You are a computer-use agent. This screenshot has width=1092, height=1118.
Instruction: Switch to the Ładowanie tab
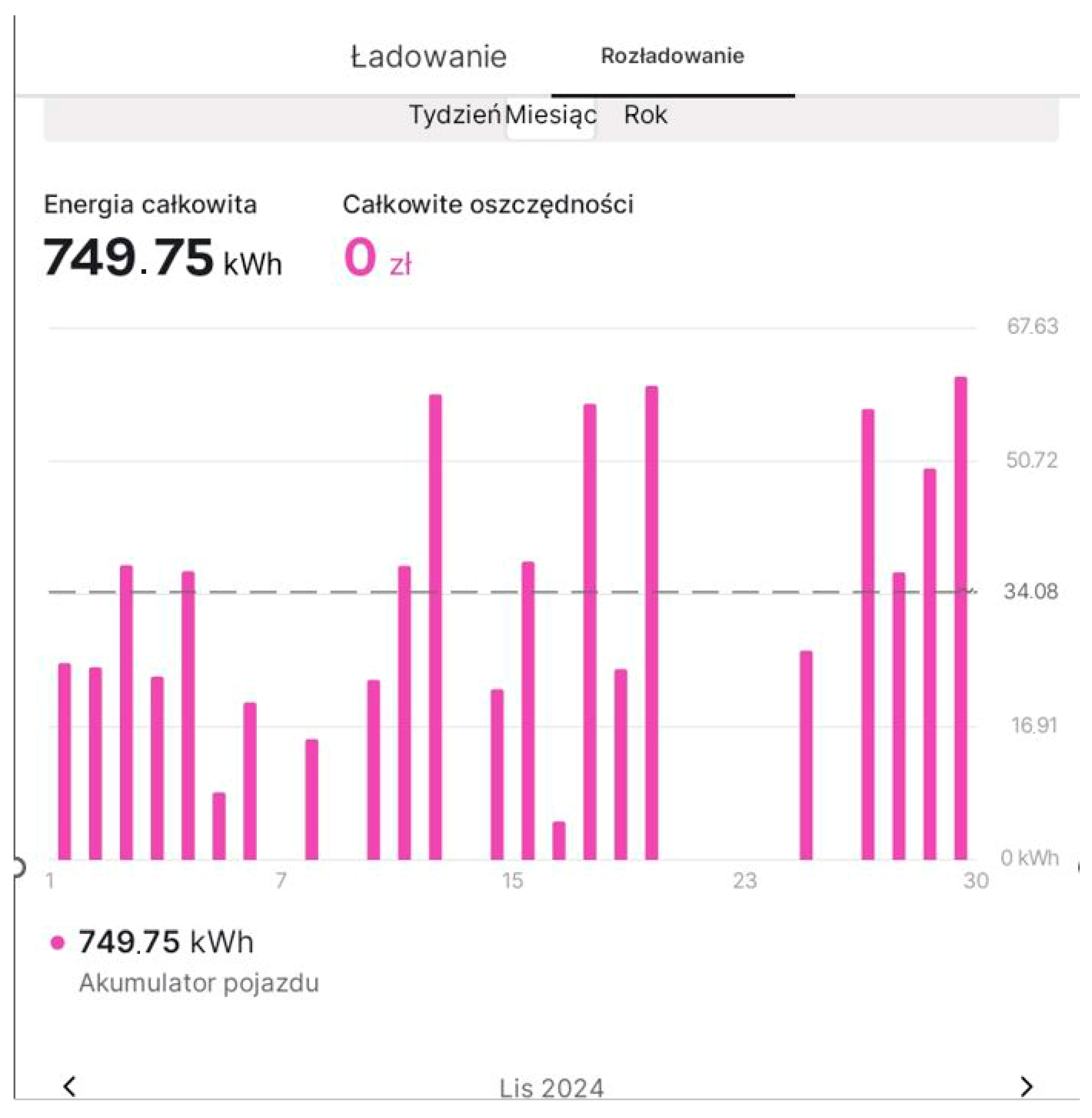429,57
